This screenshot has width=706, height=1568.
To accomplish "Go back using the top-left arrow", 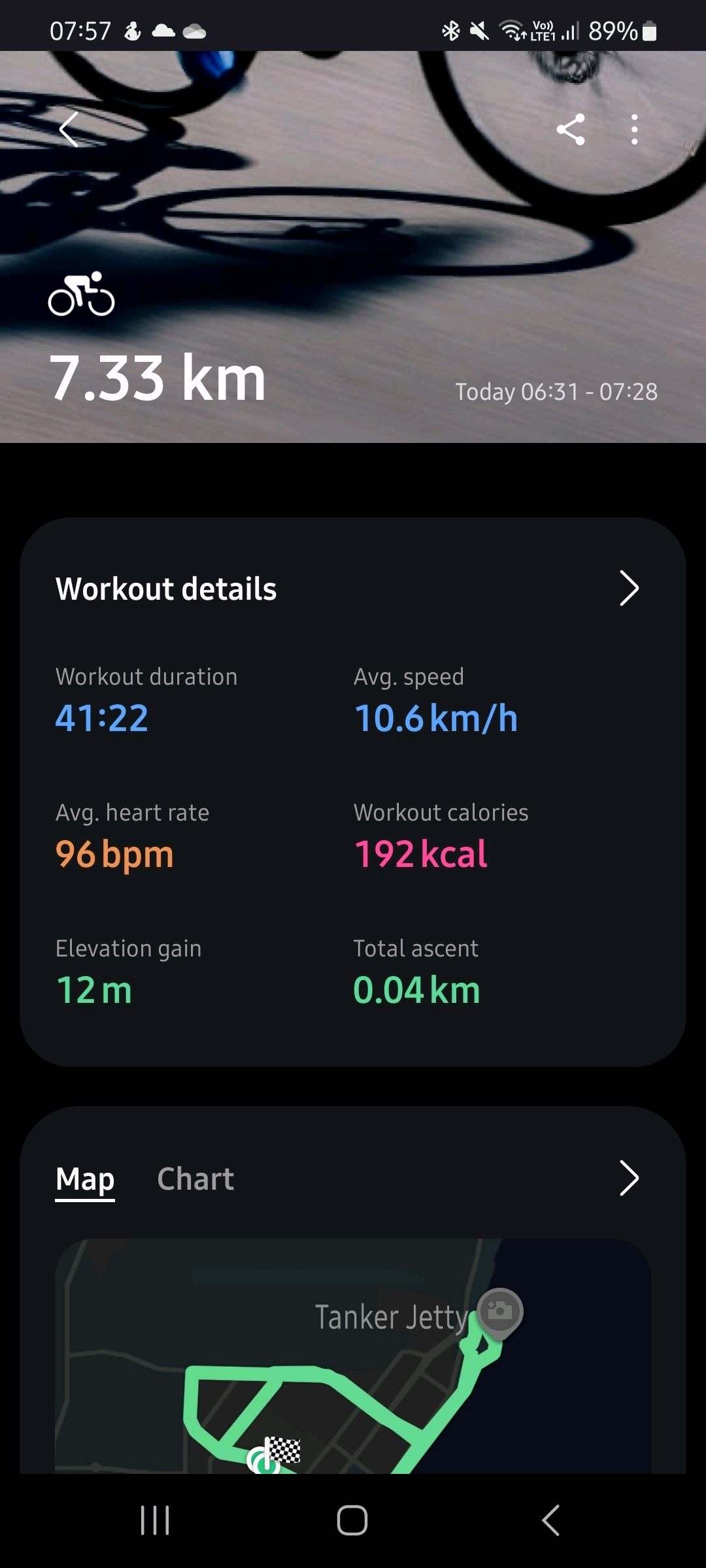I will pos(69,129).
